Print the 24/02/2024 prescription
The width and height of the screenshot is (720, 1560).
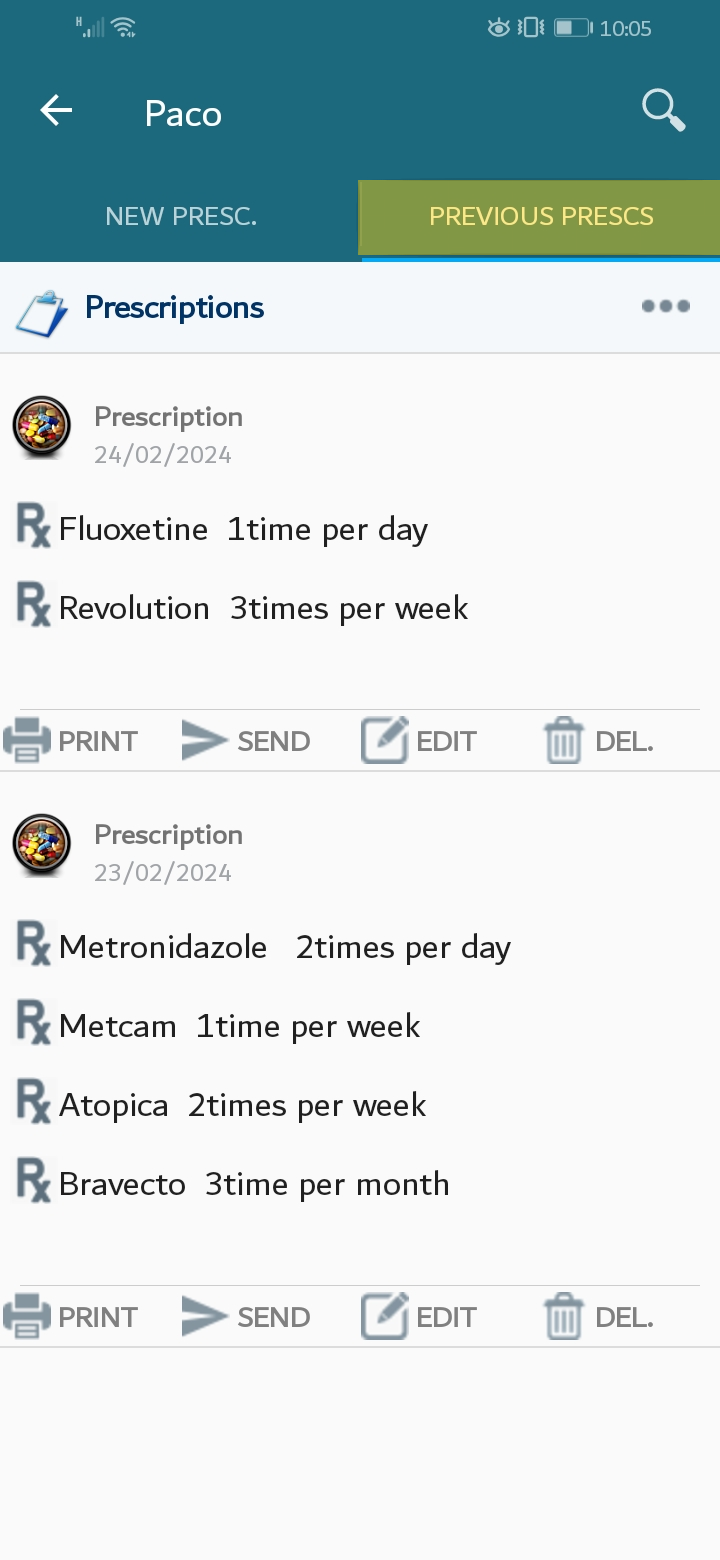(x=71, y=741)
